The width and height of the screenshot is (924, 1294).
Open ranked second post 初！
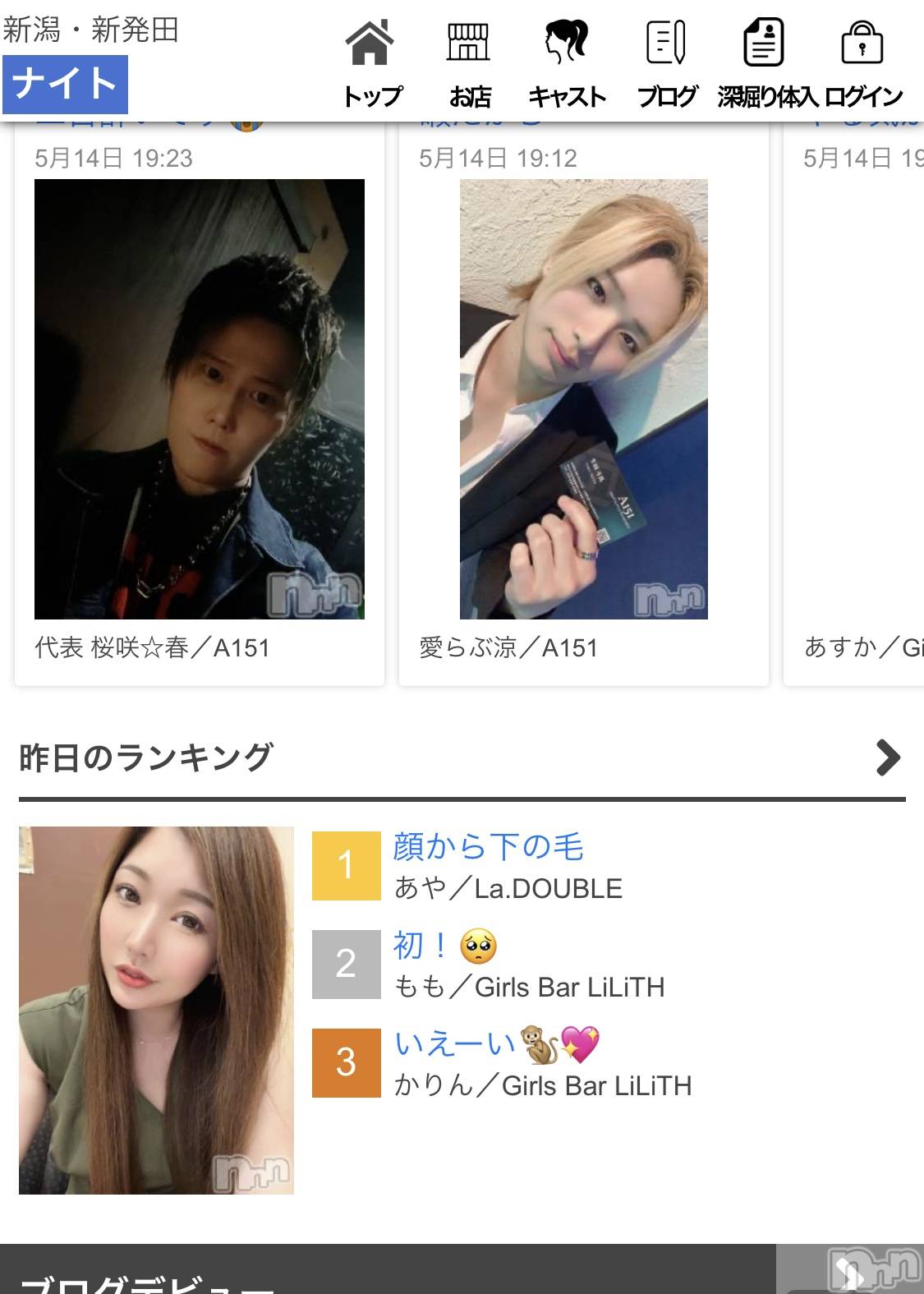click(421, 946)
